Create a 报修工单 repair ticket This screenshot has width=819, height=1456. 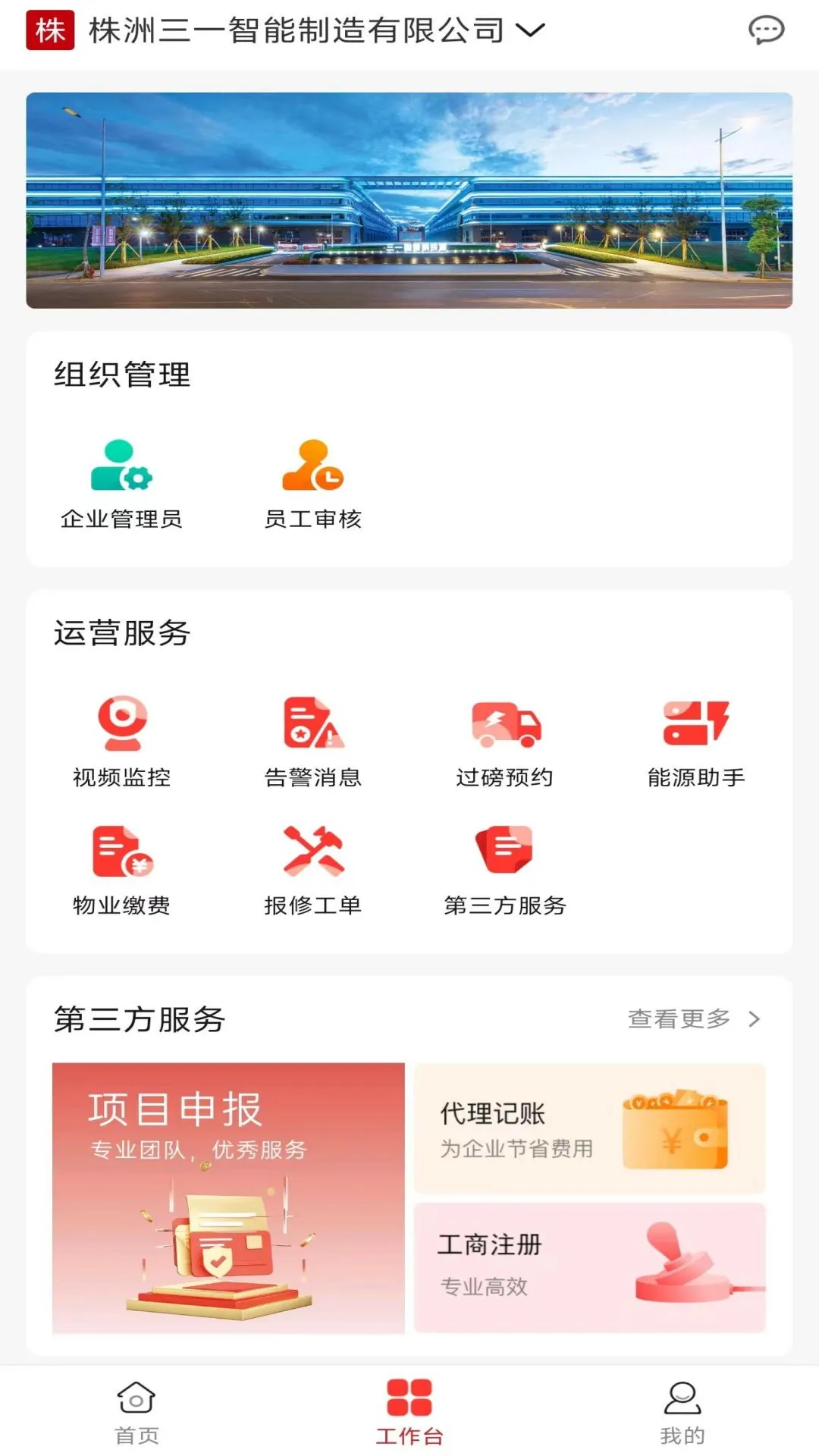pyautogui.click(x=313, y=857)
